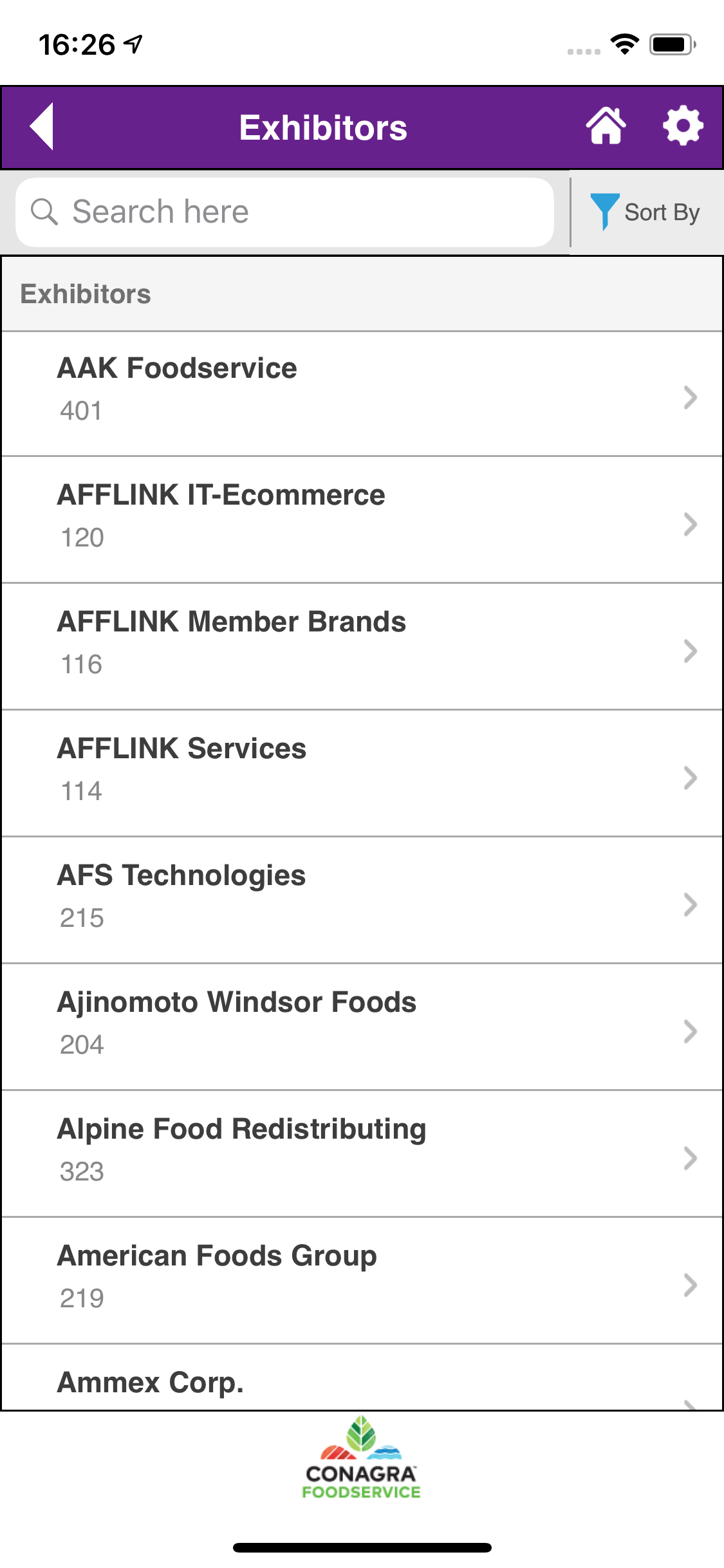The image size is (724, 1568).
Task: Open AFFLINK Services row
Action: click(x=362, y=774)
